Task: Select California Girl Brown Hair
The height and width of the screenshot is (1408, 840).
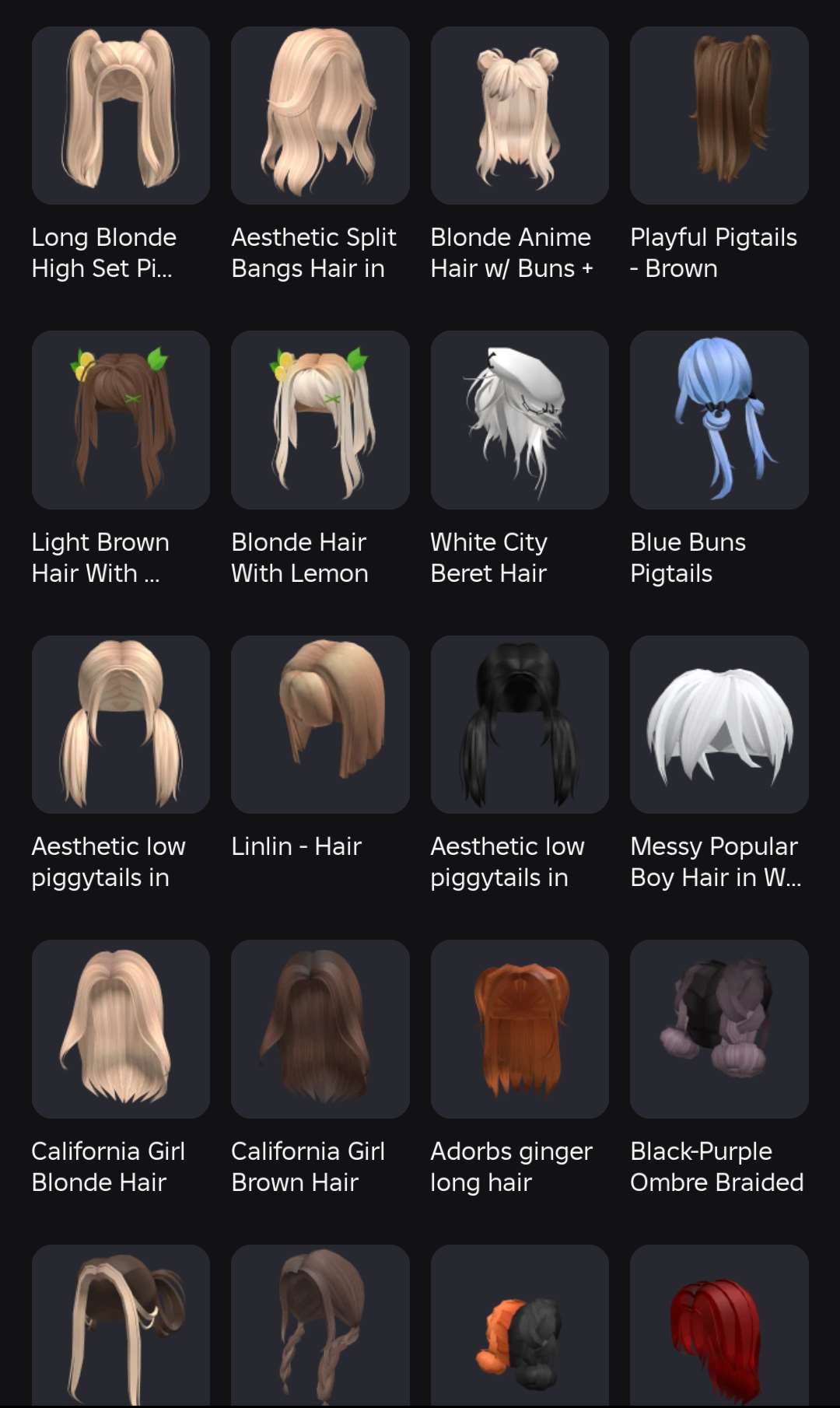Action: (x=320, y=1028)
